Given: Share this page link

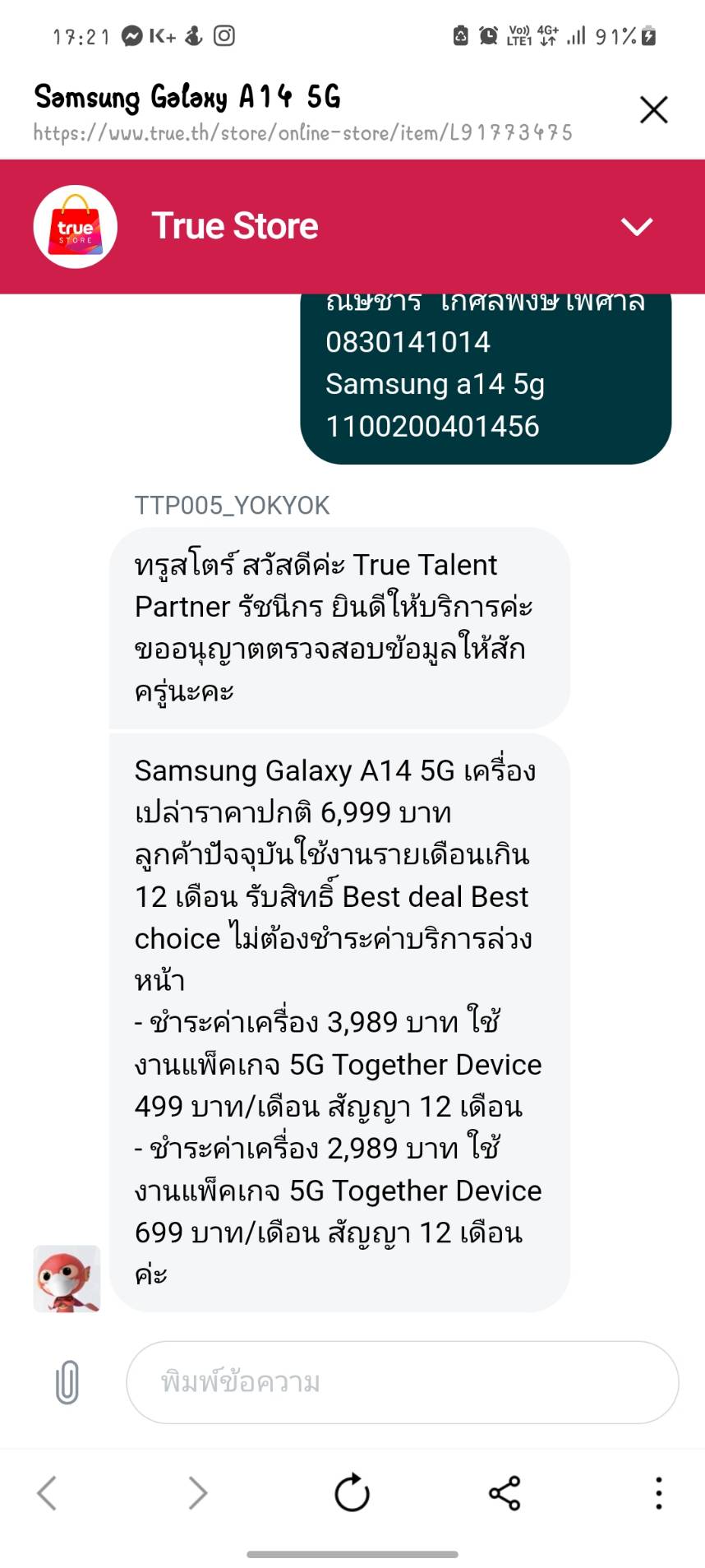Looking at the screenshot, I should 505,1492.
